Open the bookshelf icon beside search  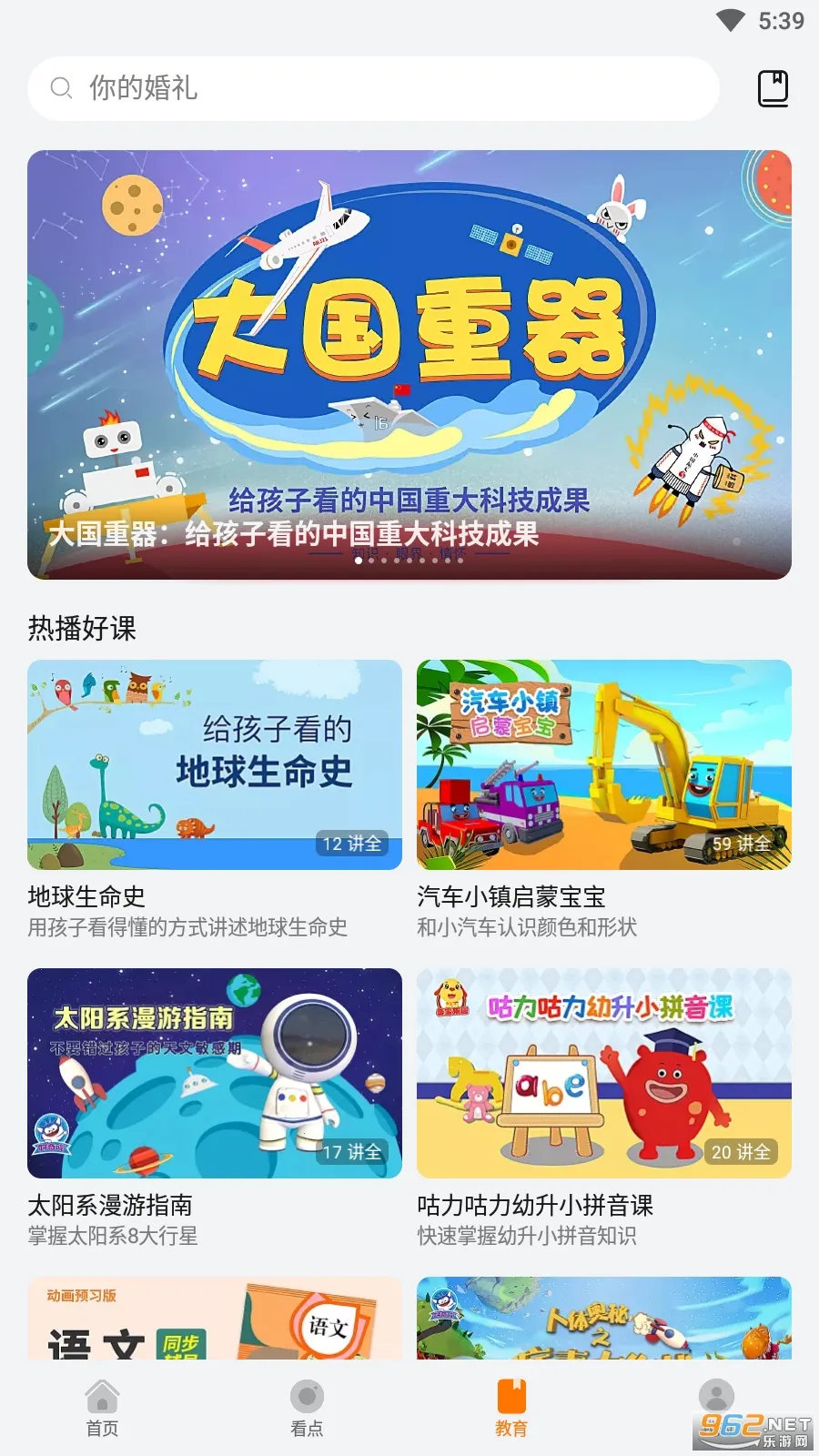[x=773, y=88]
